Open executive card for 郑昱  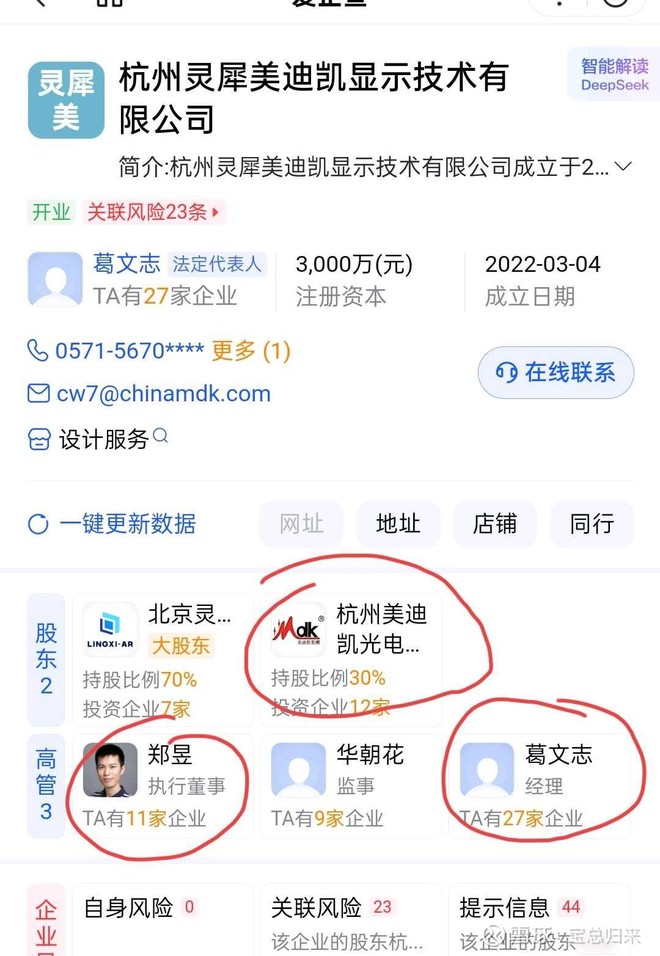tap(163, 786)
